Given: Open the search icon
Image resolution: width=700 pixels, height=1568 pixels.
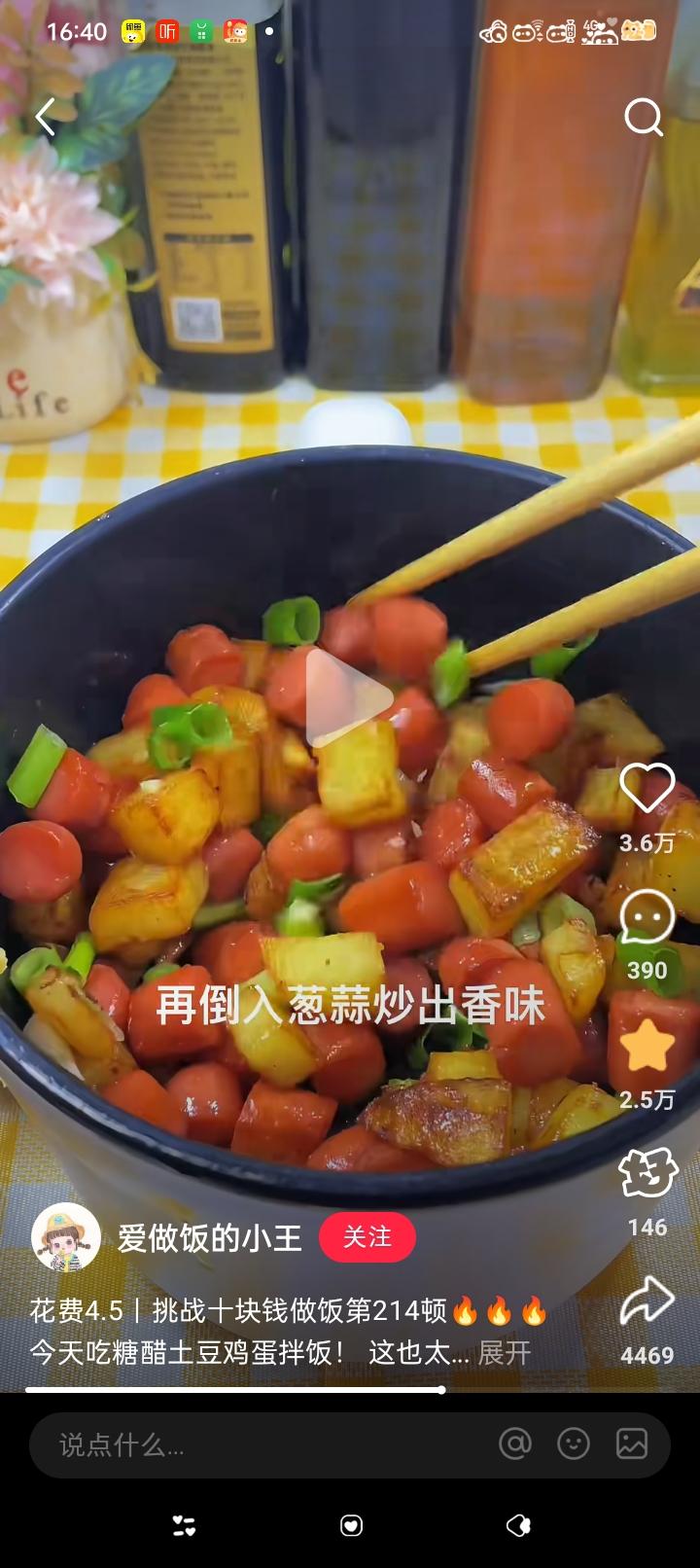Looking at the screenshot, I should pos(643,119).
